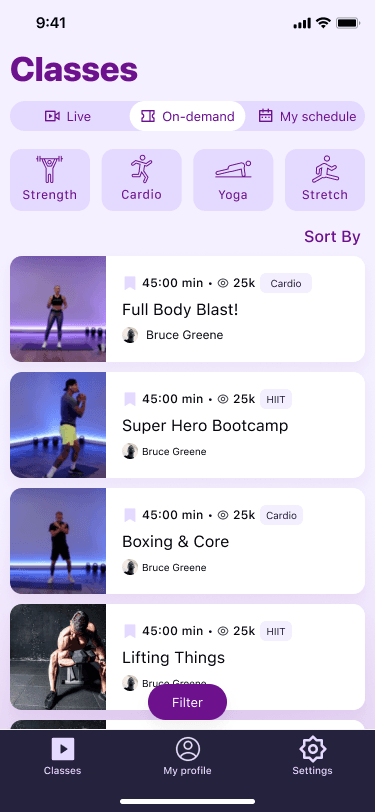Open the Boxing & Core class
This screenshot has width=375, height=812.
(x=188, y=541)
